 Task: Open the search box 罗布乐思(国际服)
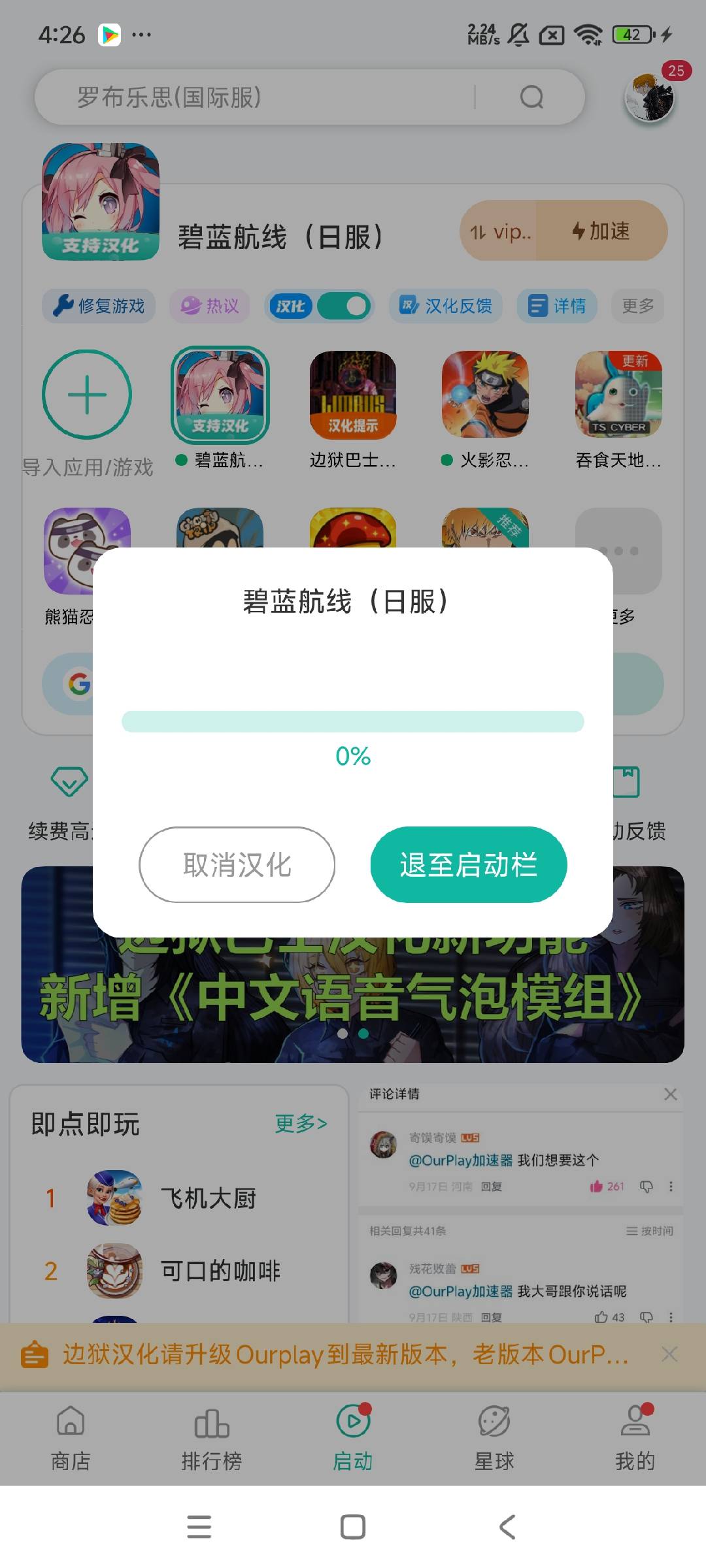[x=275, y=97]
